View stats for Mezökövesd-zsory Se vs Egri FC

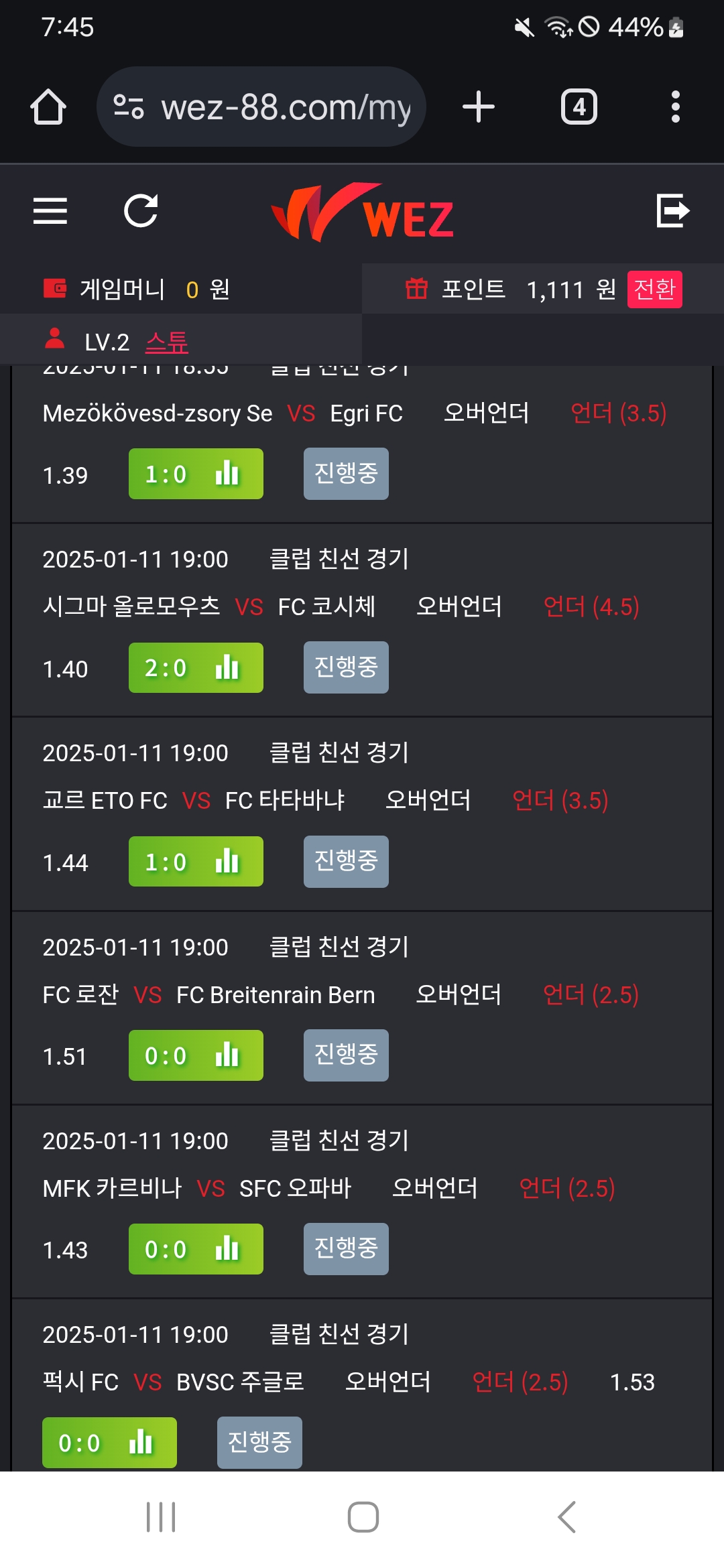pyautogui.click(x=196, y=474)
